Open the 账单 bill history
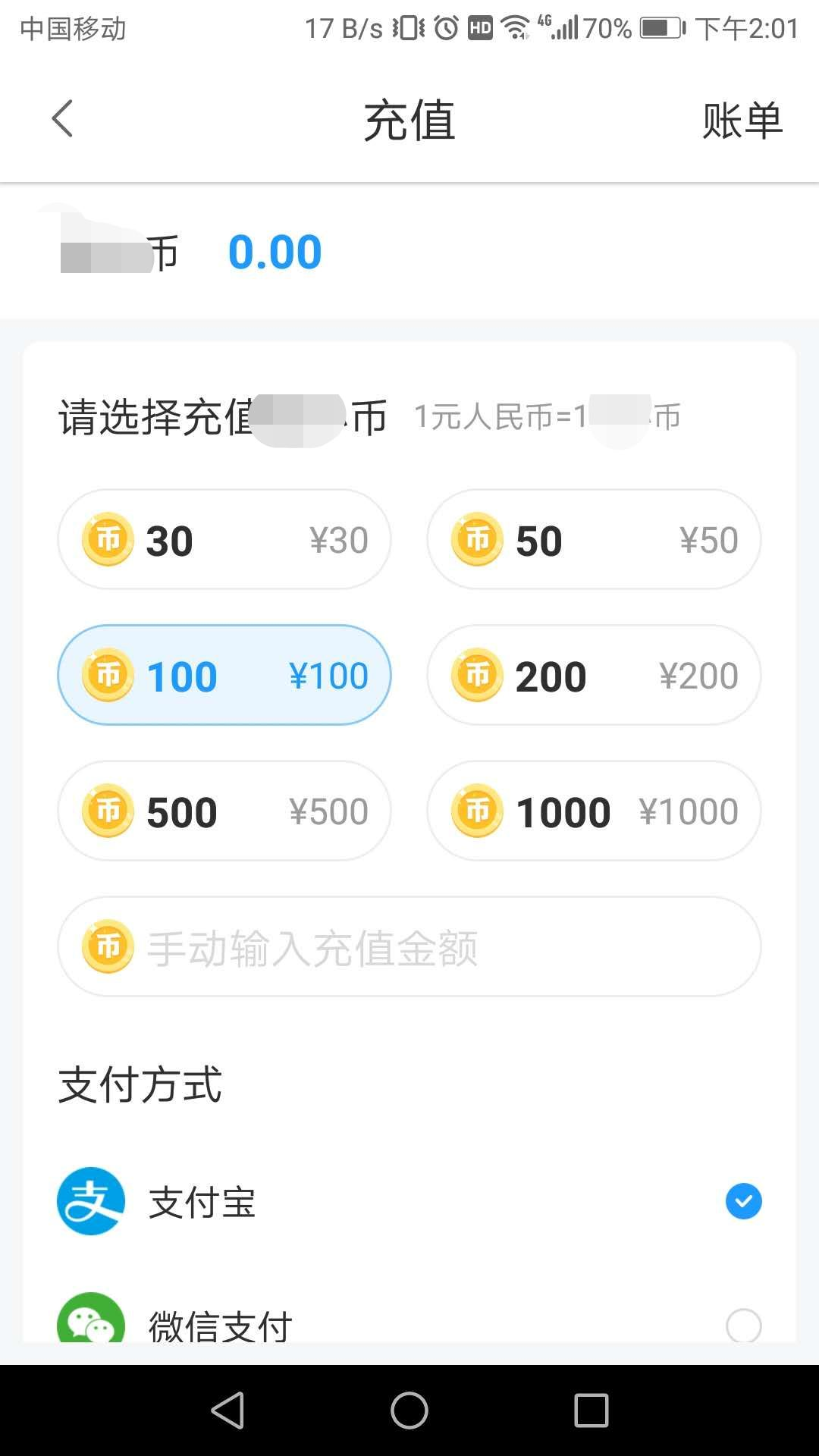 (742, 121)
